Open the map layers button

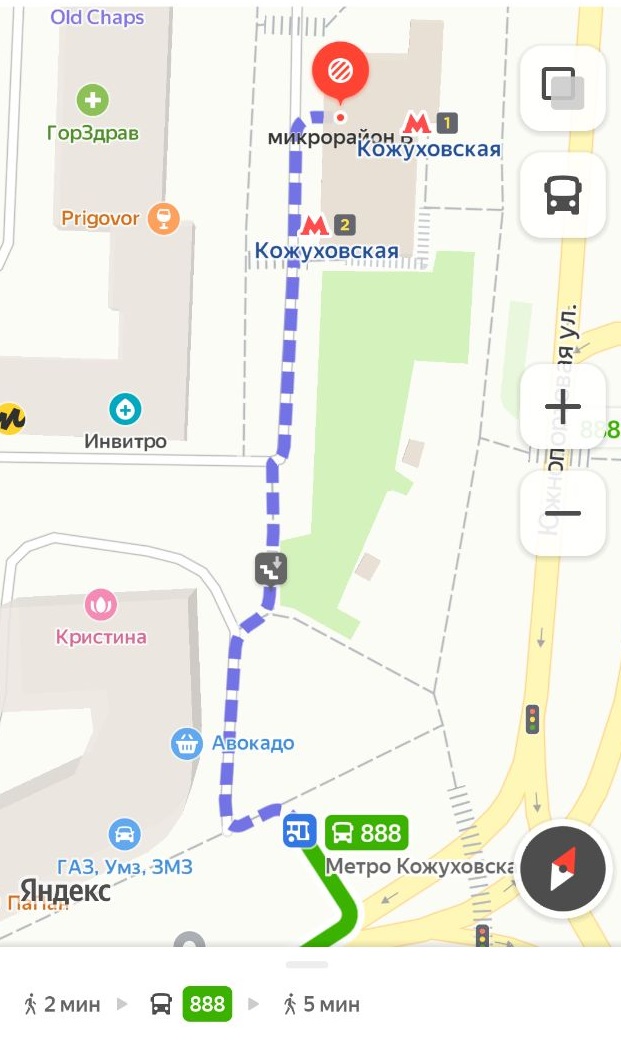tap(562, 88)
